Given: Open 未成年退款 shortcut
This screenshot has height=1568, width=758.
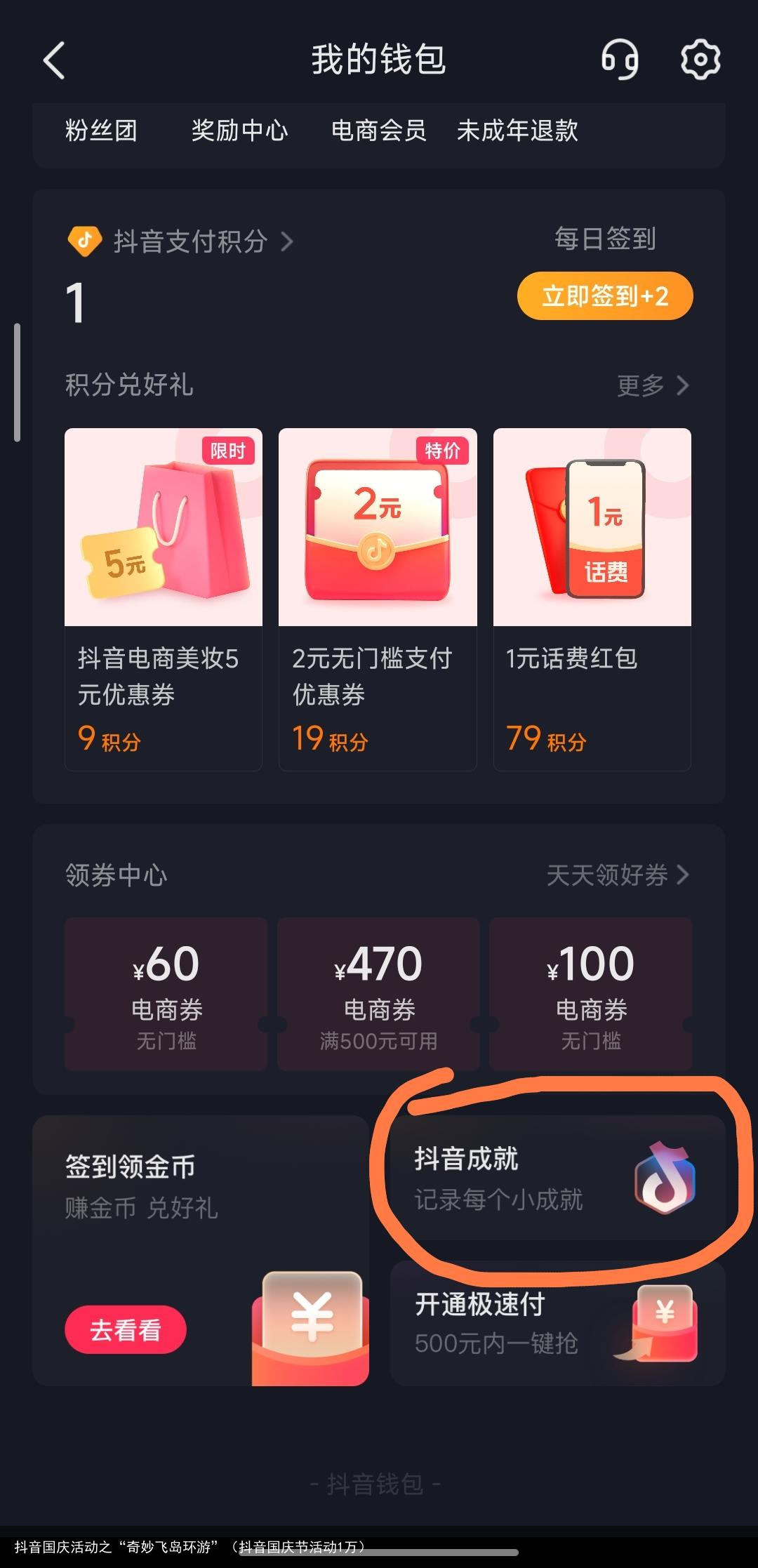Looking at the screenshot, I should (x=517, y=131).
